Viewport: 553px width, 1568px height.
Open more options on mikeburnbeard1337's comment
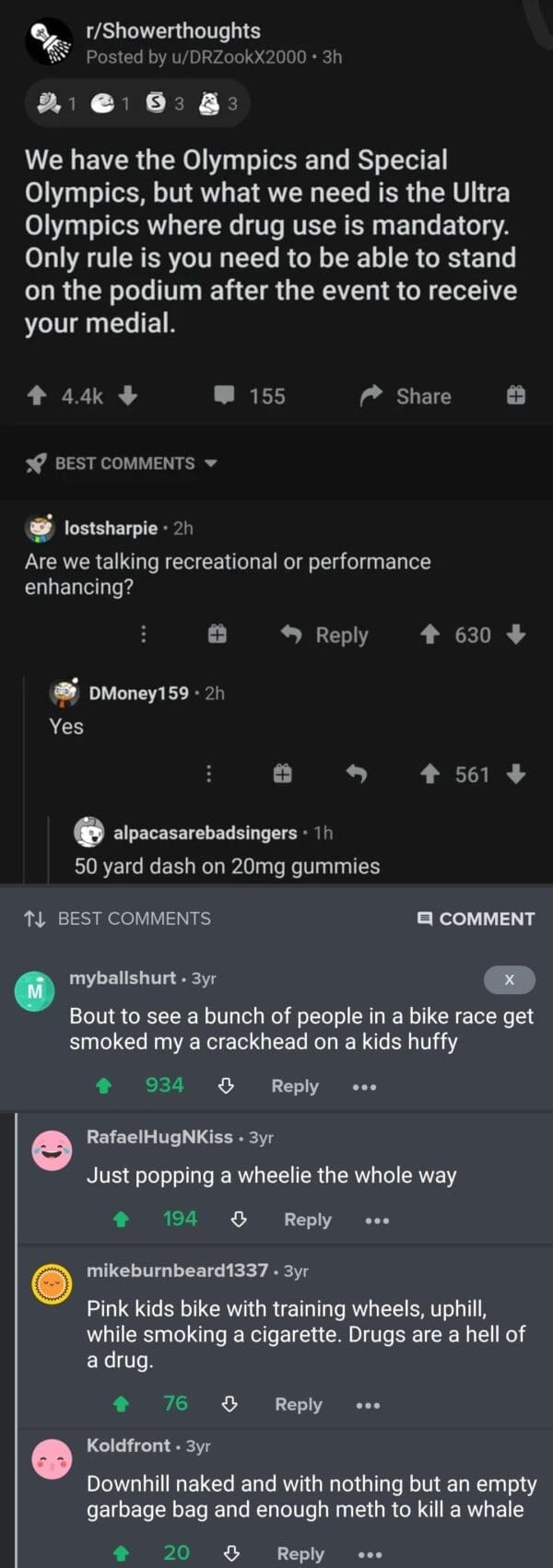(x=368, y=1405)
